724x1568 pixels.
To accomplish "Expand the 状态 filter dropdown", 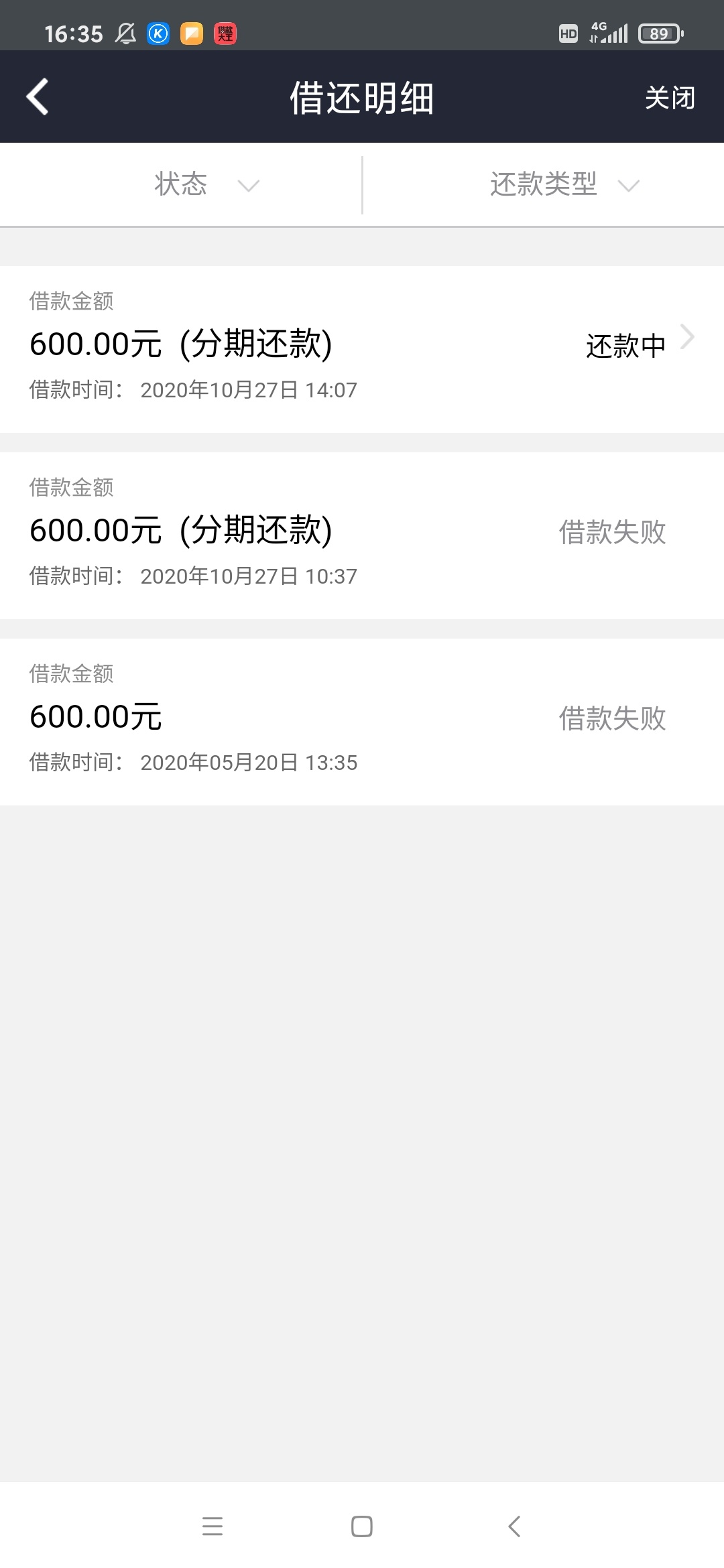I will point(181,185).
